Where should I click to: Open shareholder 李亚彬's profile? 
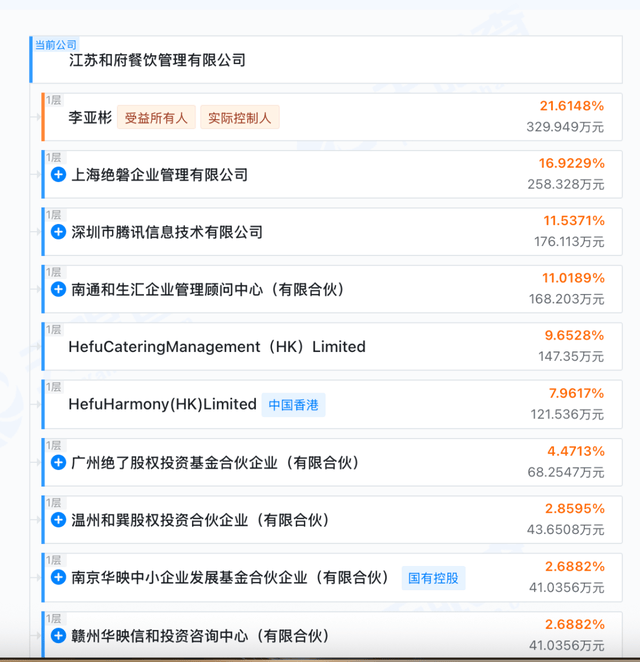pos(90,118)
